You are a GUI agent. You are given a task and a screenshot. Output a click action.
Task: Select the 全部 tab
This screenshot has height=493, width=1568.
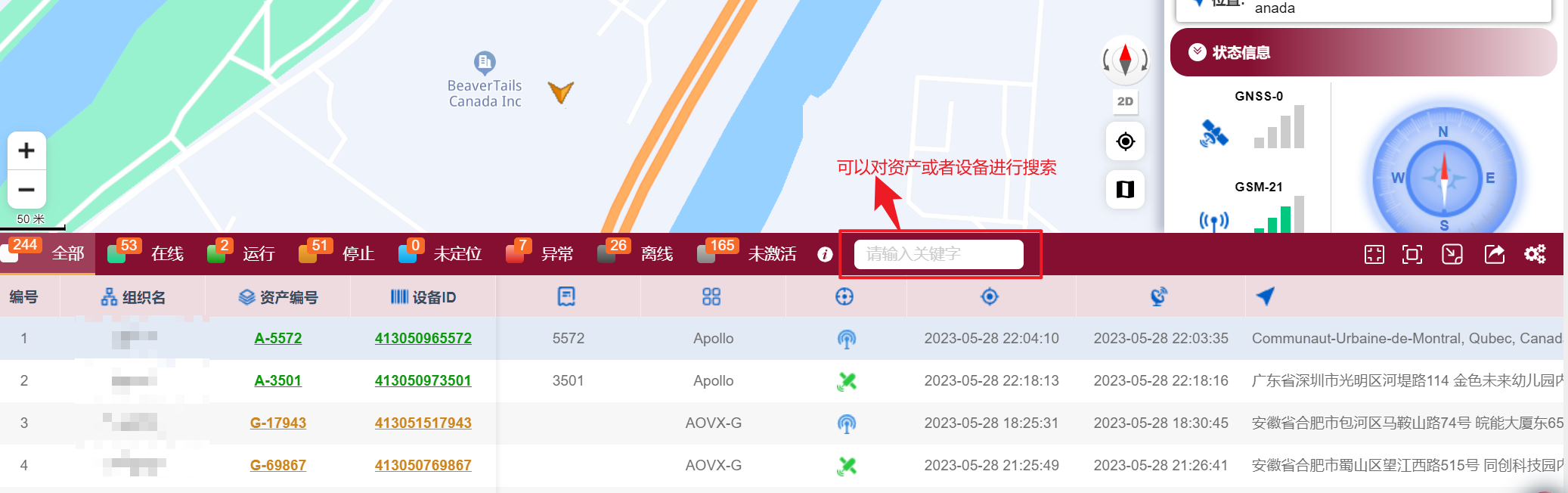(x=67, y=254)
